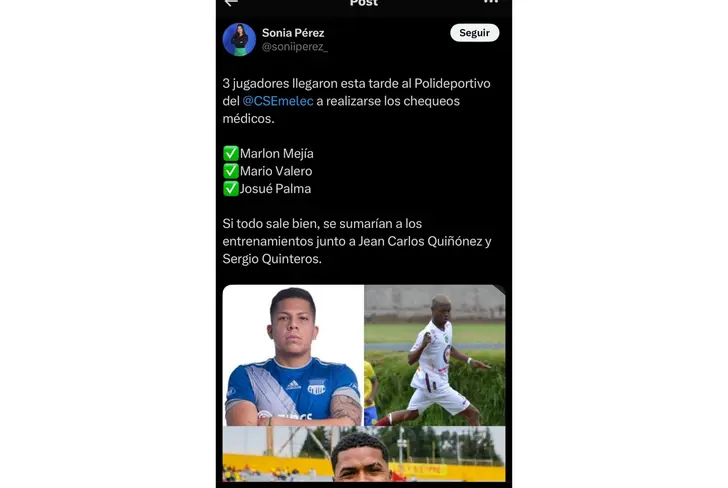Open the post overflow menu
Viewport: 728px width, 488px height.
[x=490, y=3]
